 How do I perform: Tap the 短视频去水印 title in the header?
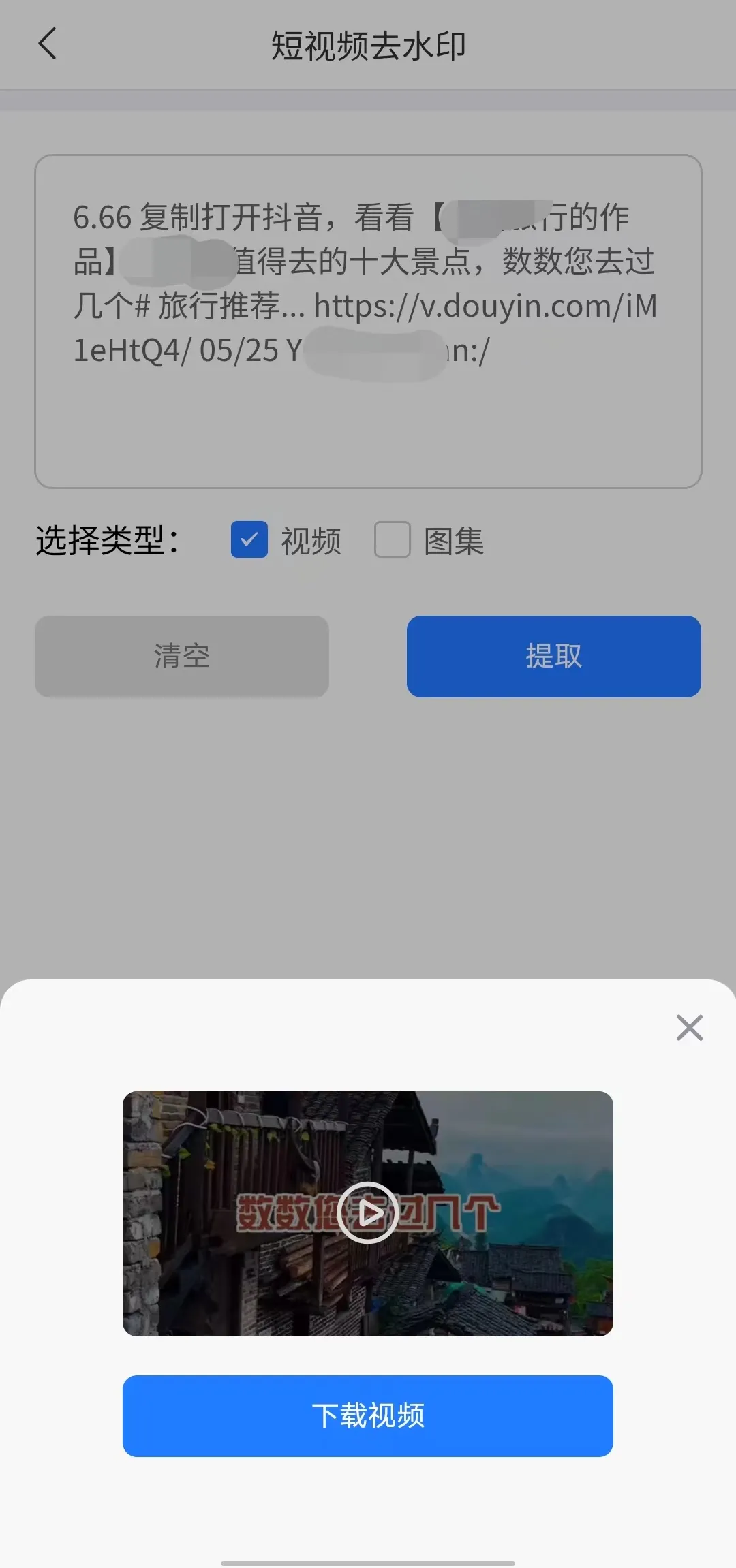point(368,46)
